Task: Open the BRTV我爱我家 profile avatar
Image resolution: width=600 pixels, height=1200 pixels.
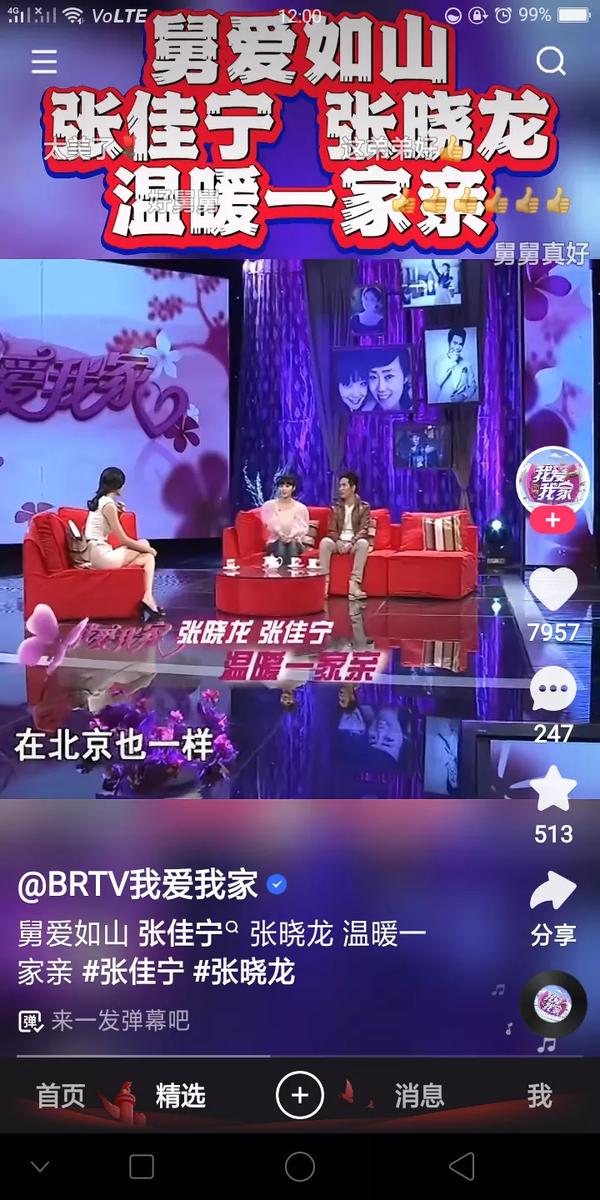Action: click(x=552, y=482)
